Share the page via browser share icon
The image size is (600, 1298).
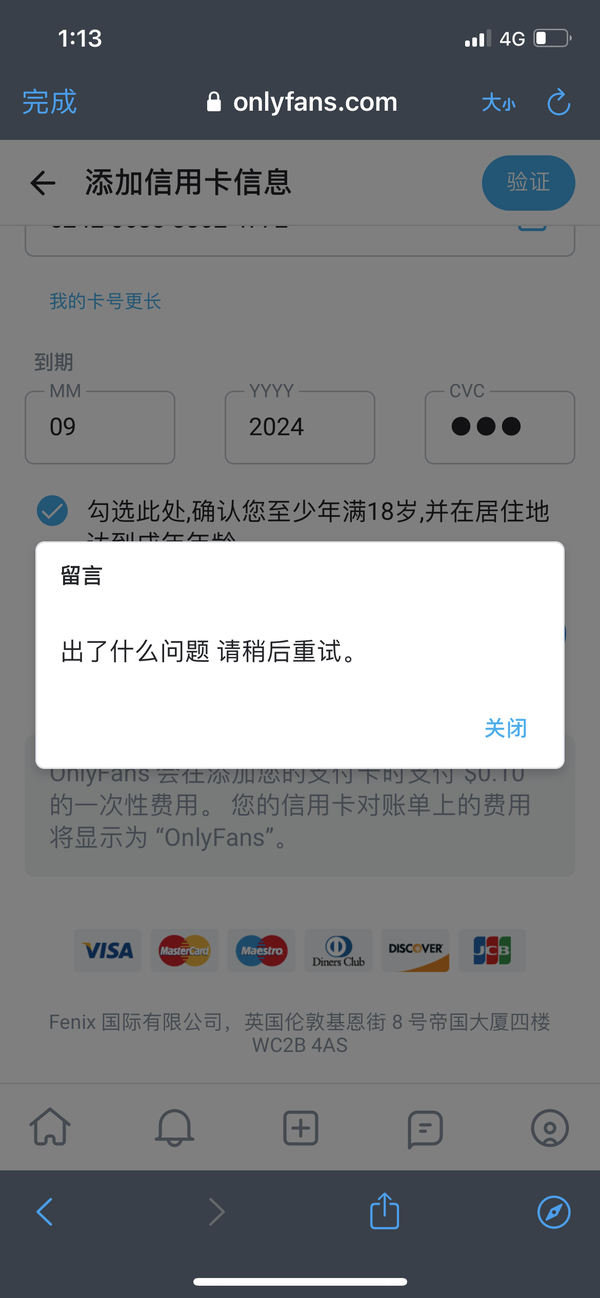384,1212
